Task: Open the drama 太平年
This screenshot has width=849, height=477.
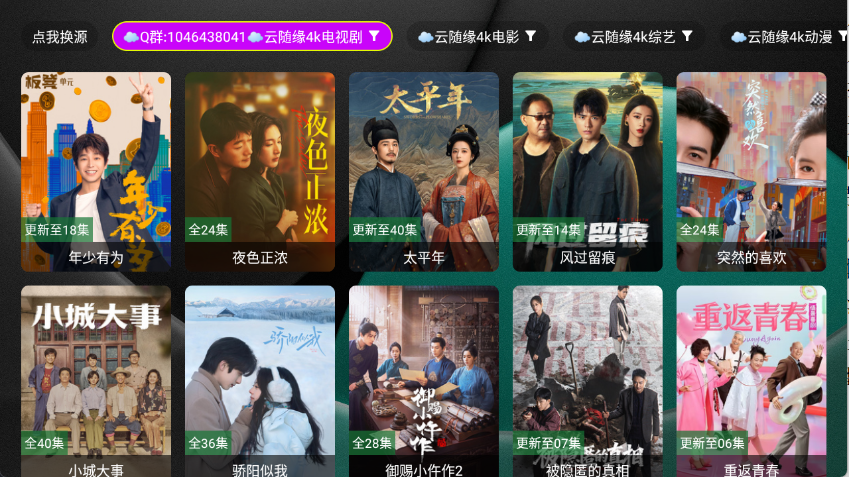Action: 424,170
